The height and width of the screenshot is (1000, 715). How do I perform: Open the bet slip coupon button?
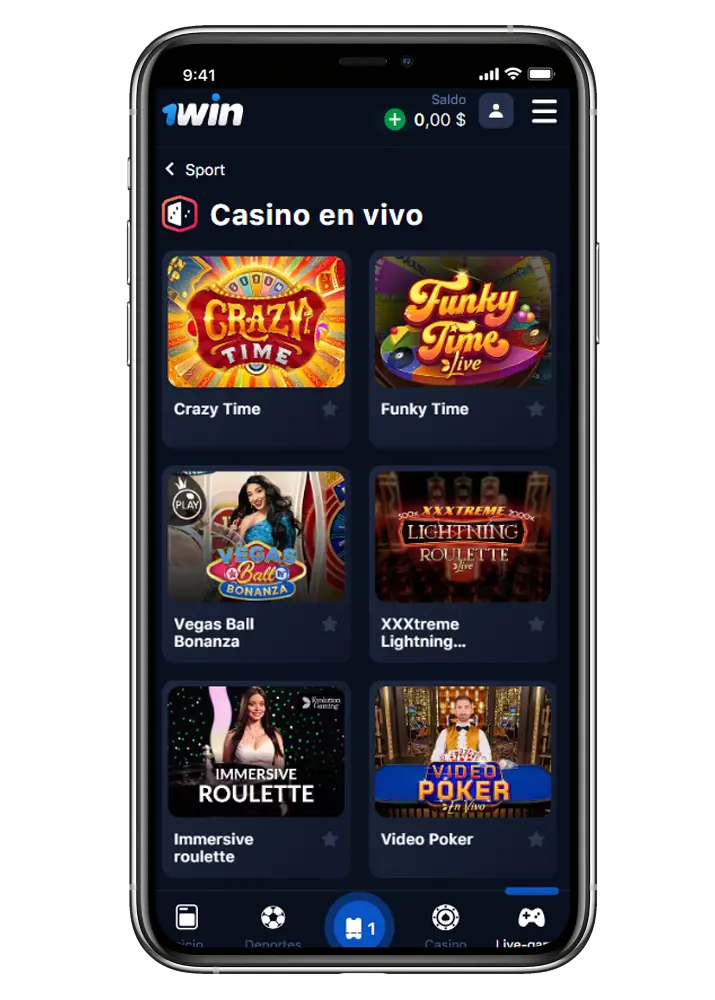[x=360, y=928]
